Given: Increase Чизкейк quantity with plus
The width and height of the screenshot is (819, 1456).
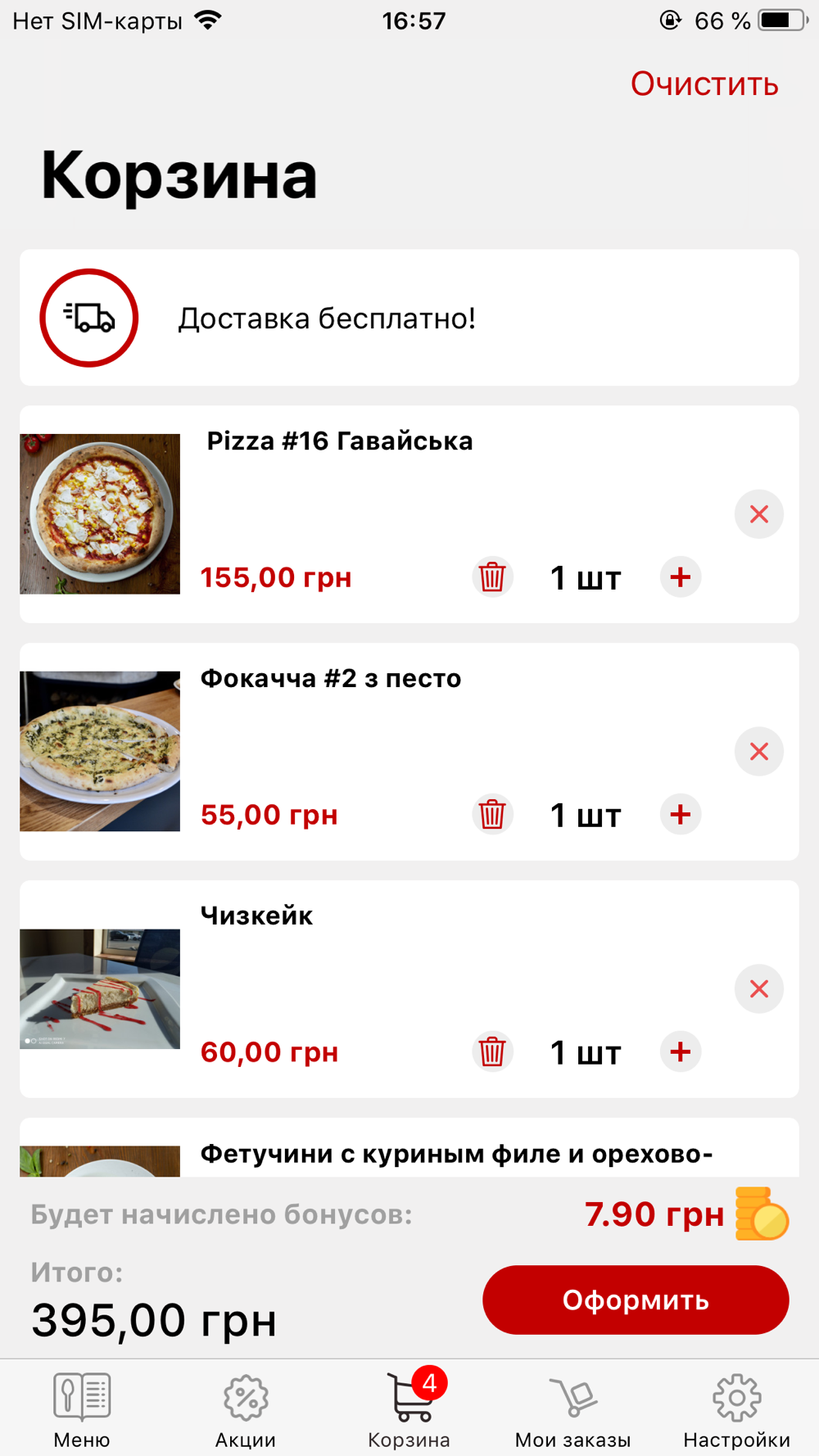Looking at the screenshot, I should click(681, 1052).
